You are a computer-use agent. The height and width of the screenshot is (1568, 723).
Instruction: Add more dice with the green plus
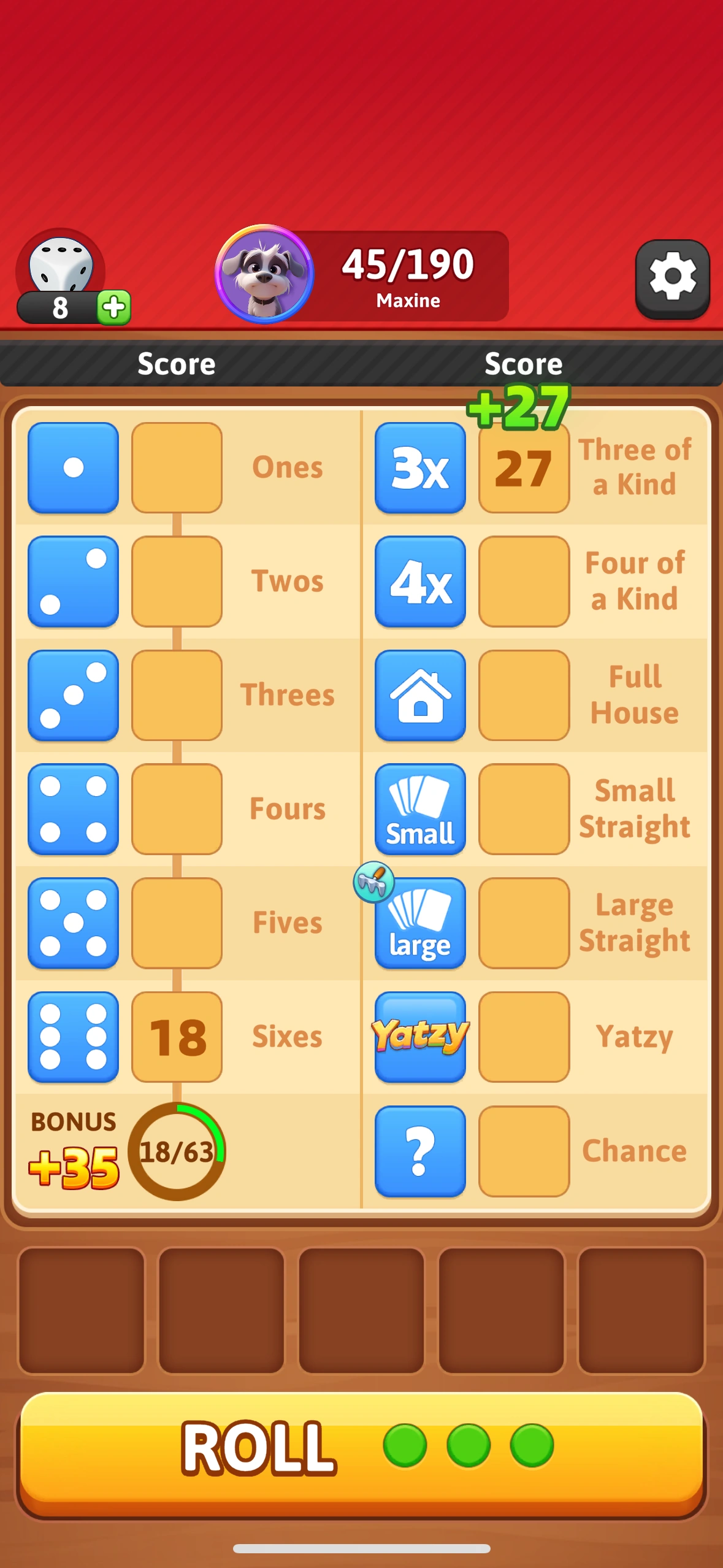point(113,307)
